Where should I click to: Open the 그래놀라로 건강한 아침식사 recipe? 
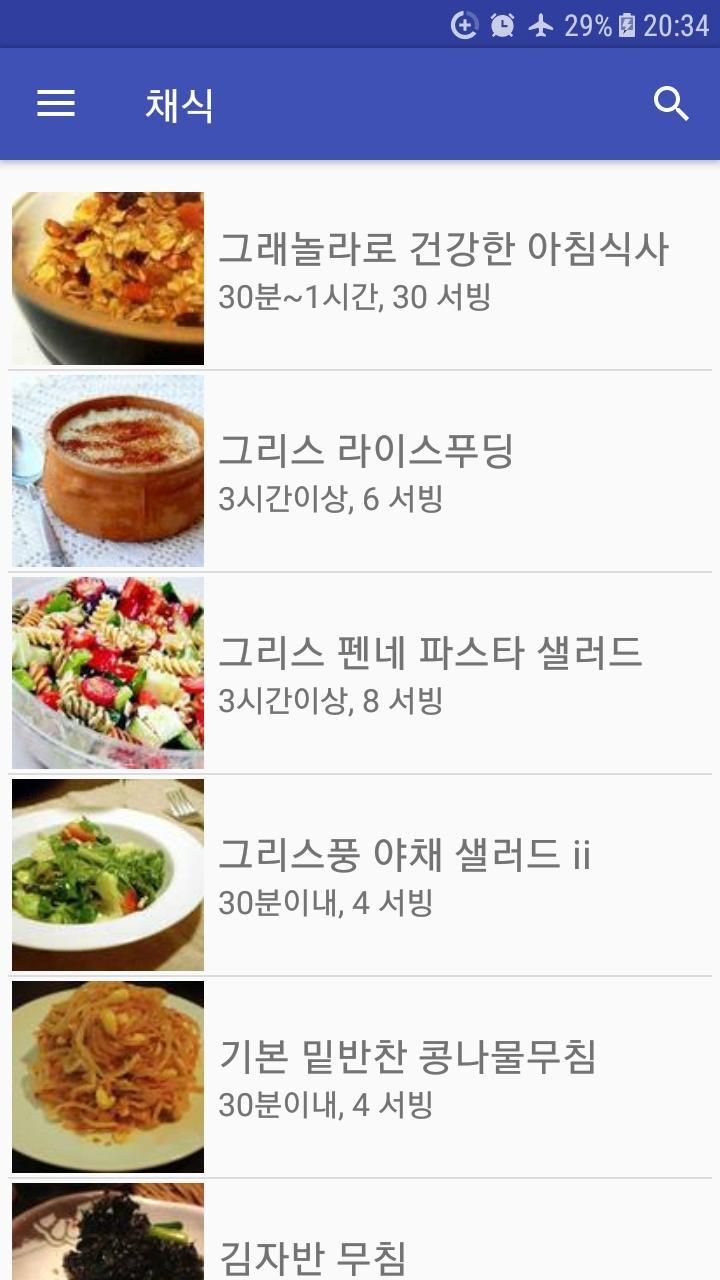click(x=360, y=269)
